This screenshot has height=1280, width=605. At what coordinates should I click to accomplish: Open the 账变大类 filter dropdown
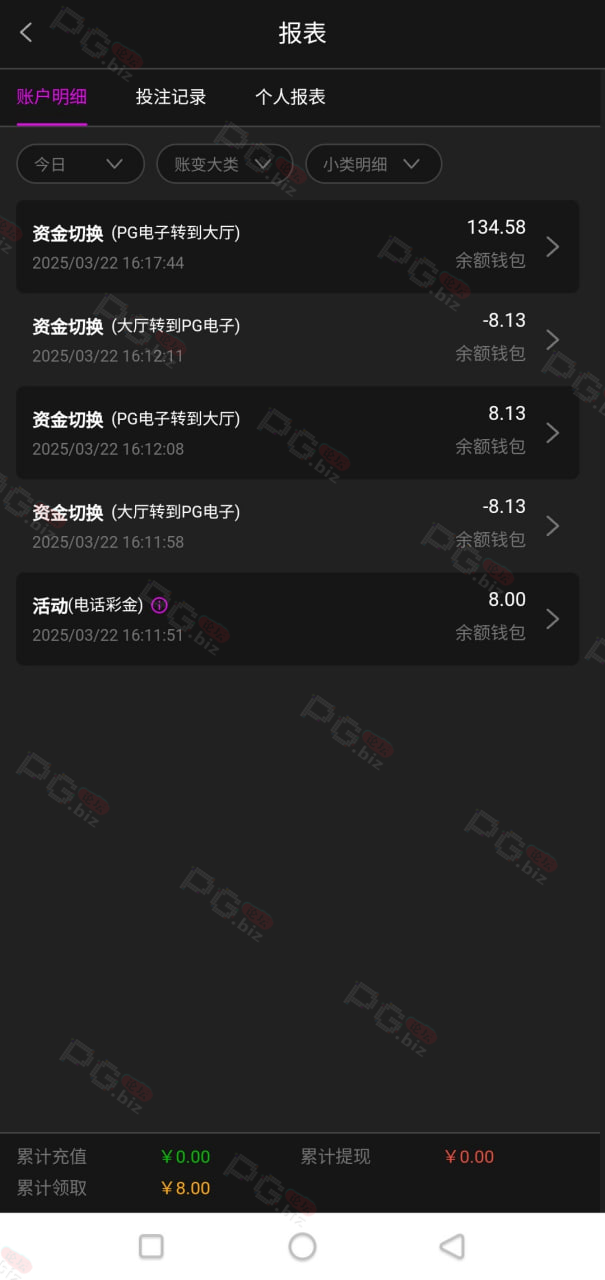coord(224,164)
